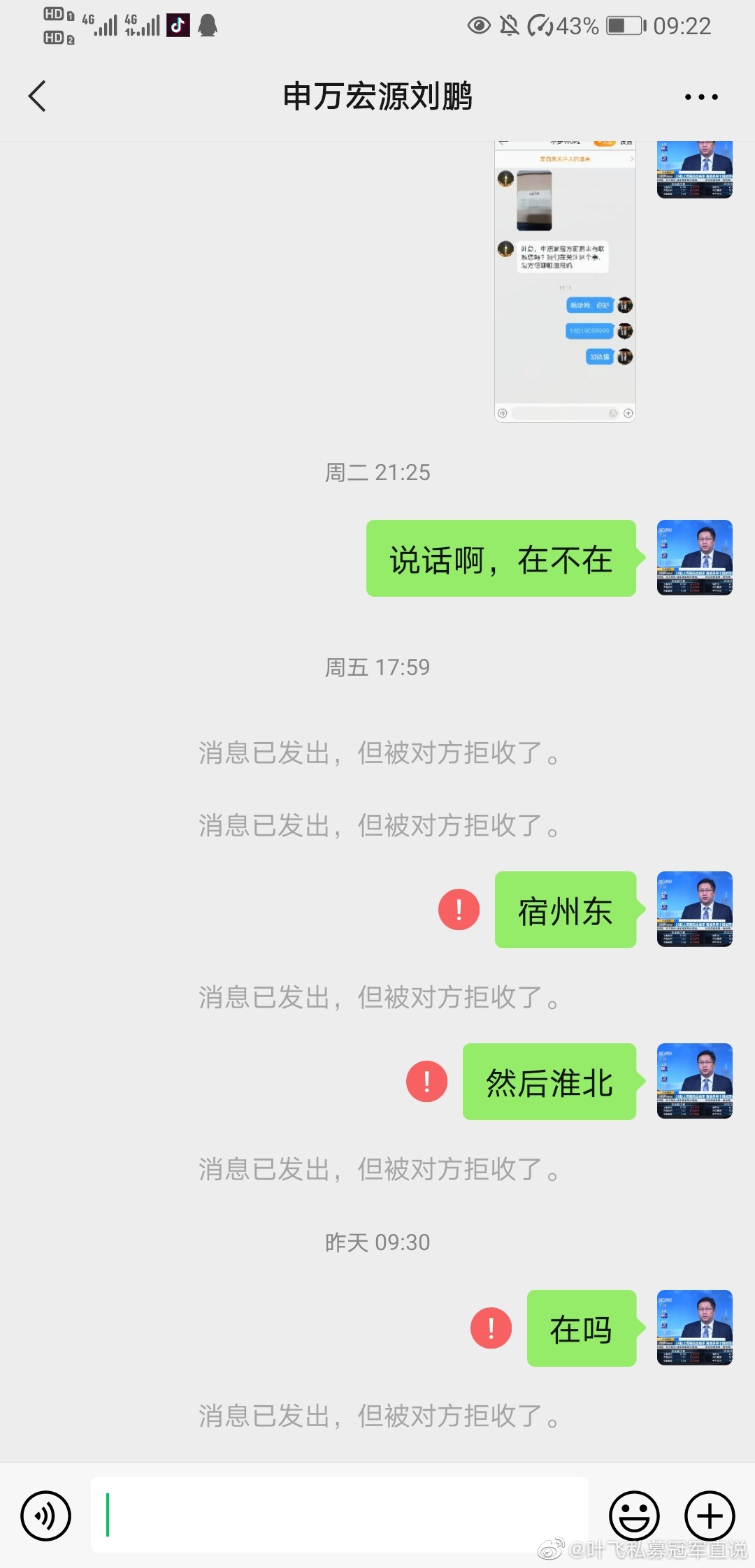
Task: Tap the red failed-send icon beside 宿州东
Action: pos(459,910)
